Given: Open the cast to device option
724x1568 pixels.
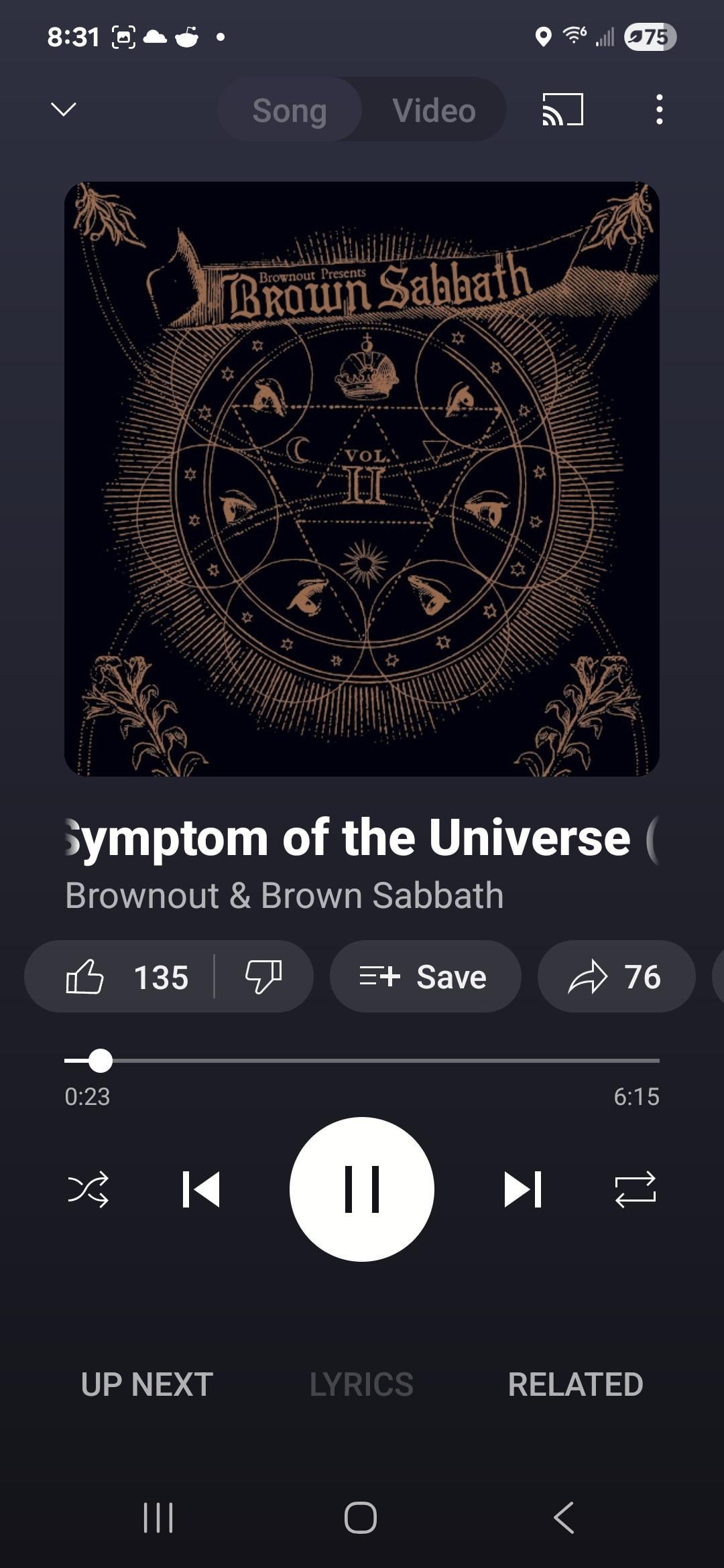Looking at the screenshot, I should [x=562, y=109].
